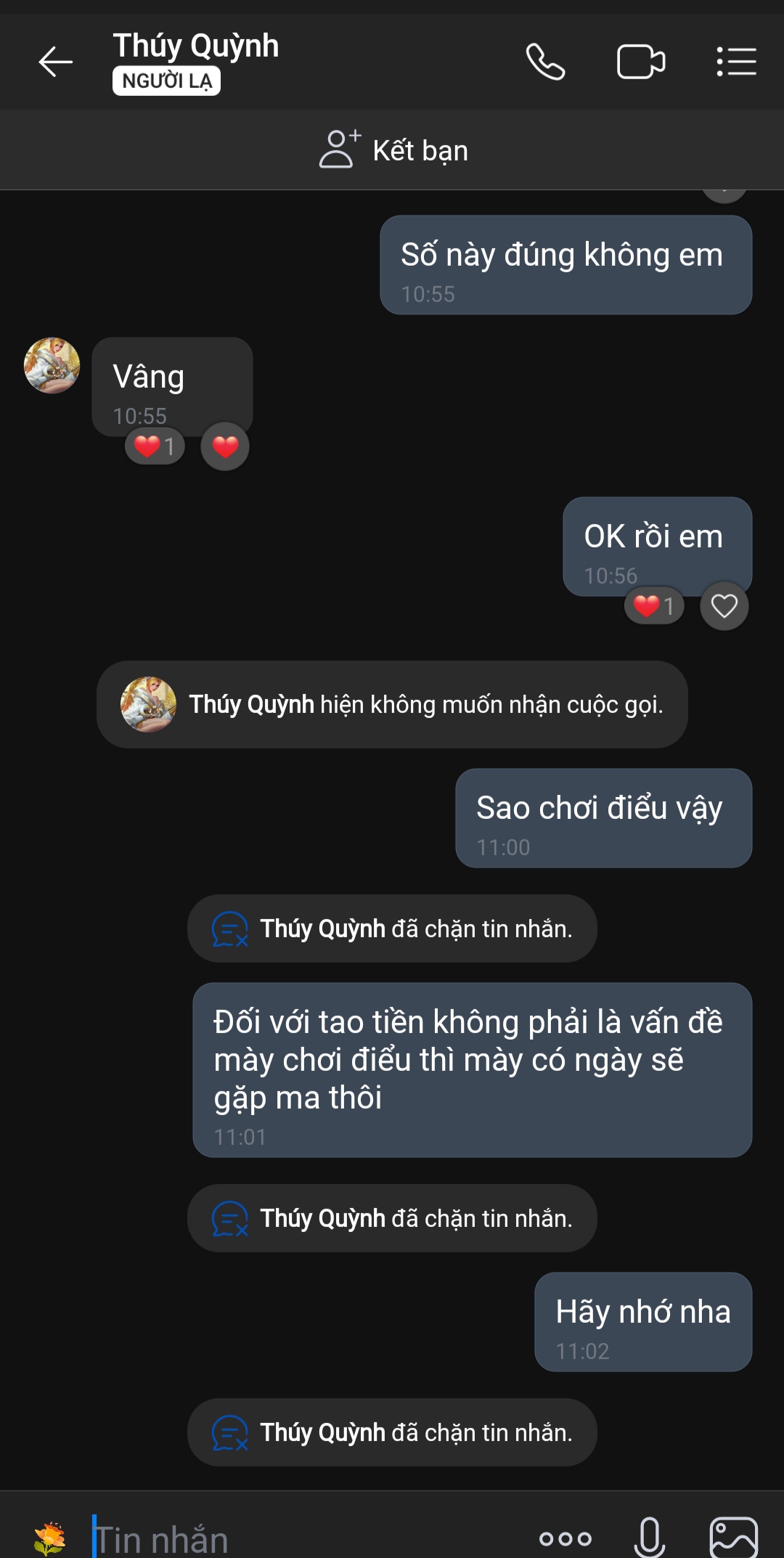Go back to the chat list

55,62
